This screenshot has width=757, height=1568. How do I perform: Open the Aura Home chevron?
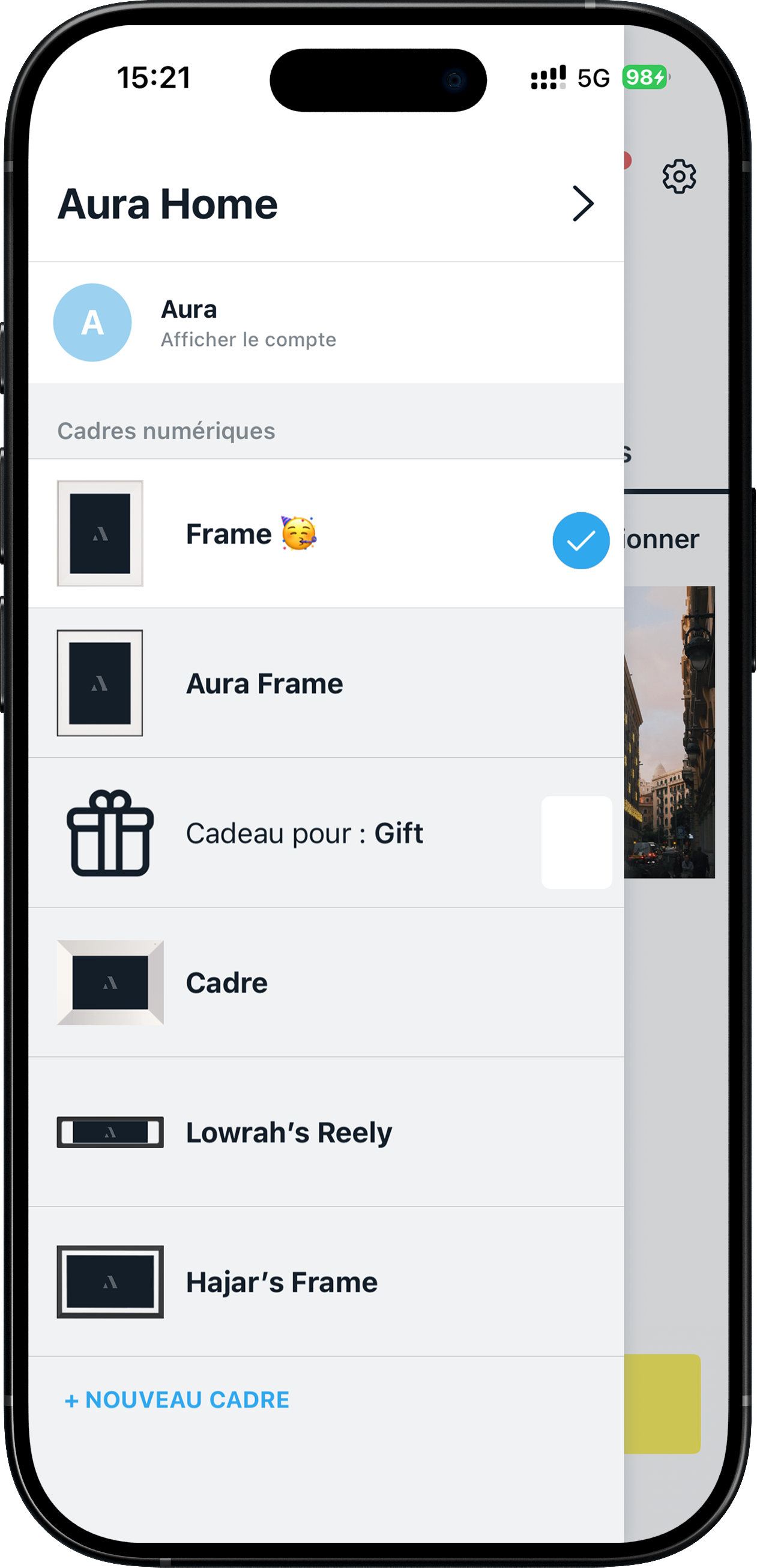point(582,204)
